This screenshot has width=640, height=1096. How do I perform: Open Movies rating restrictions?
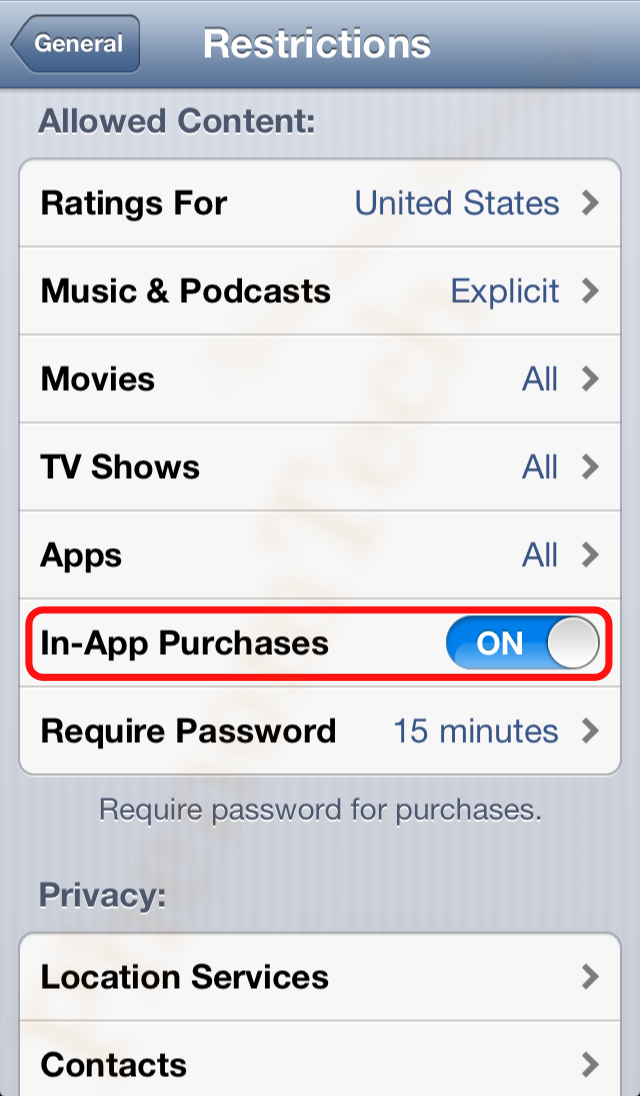pyautogui.click(x=320, y=379)
